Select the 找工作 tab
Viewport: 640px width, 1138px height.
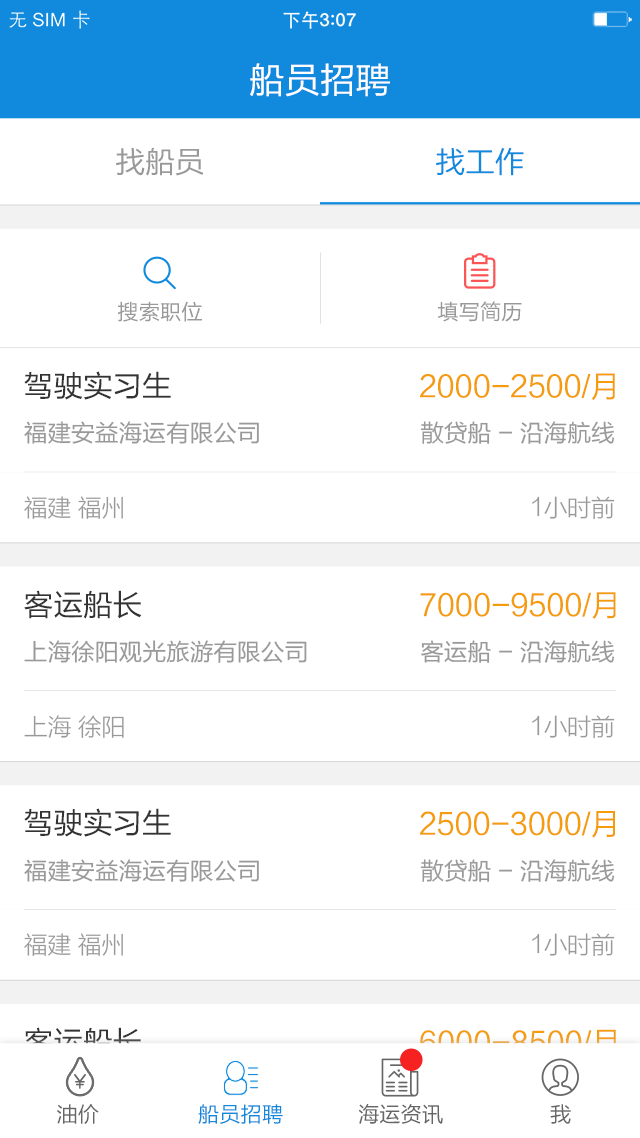tap(480, 162)
